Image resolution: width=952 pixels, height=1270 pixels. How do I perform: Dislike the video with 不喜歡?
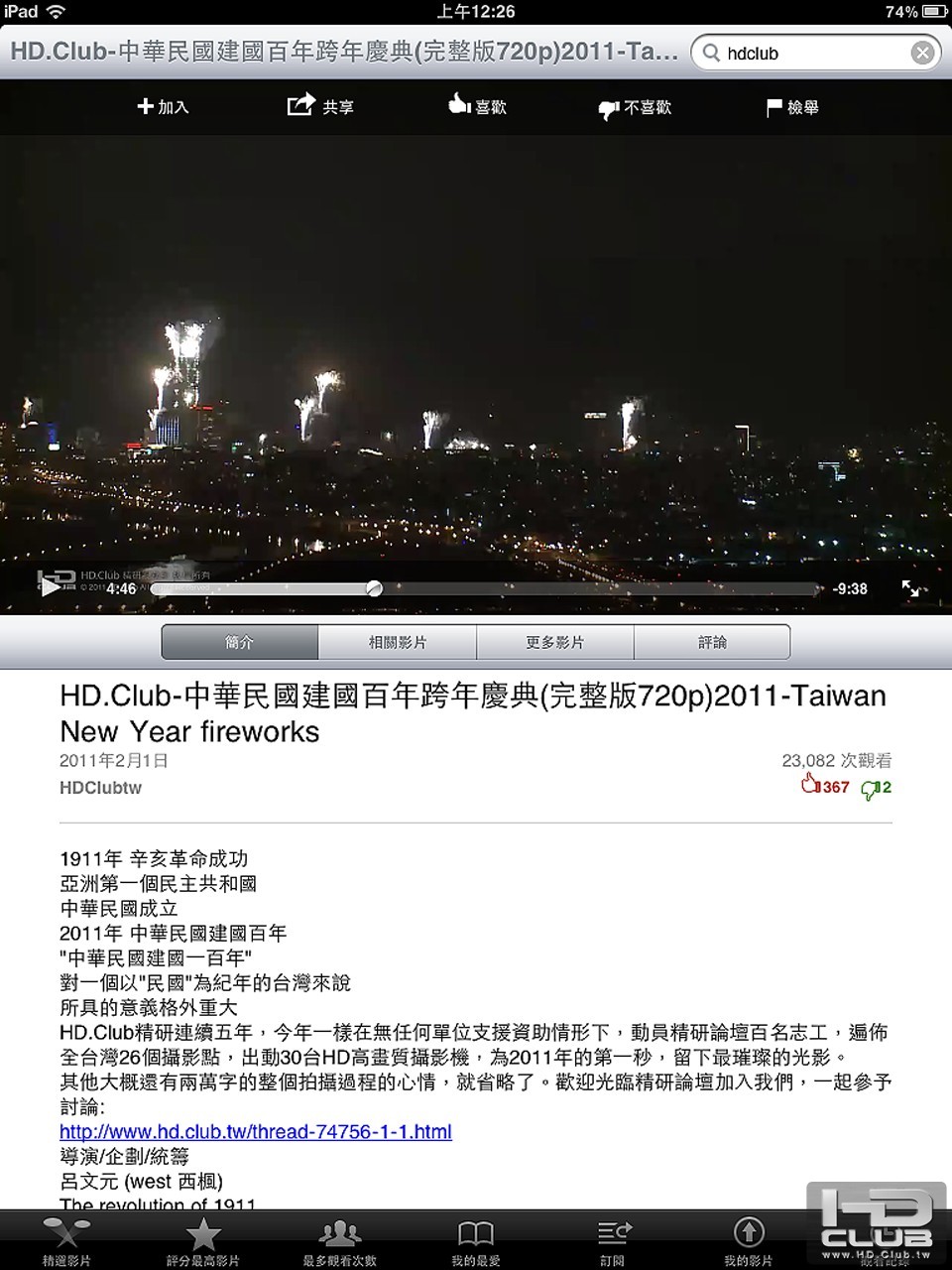click(635, 107)
